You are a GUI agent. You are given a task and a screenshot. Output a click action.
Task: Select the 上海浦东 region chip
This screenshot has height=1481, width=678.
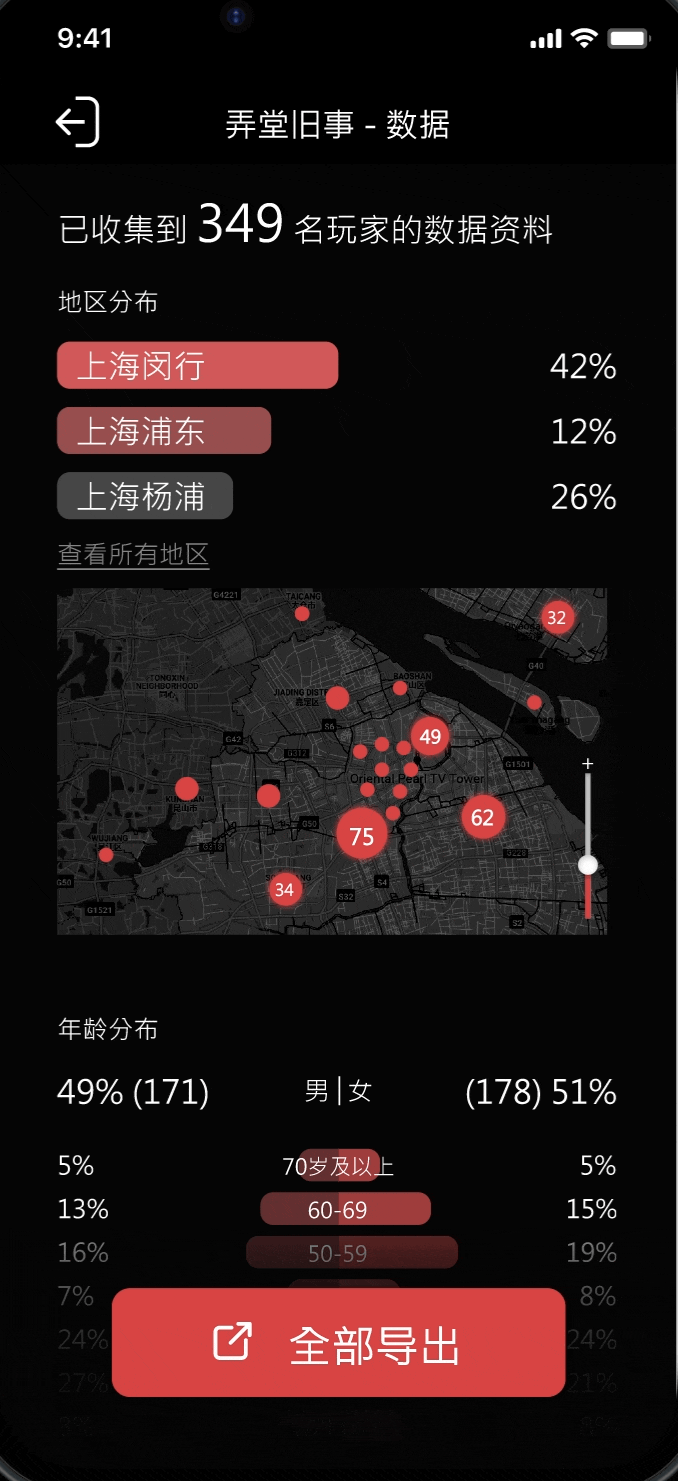point(164,431)
